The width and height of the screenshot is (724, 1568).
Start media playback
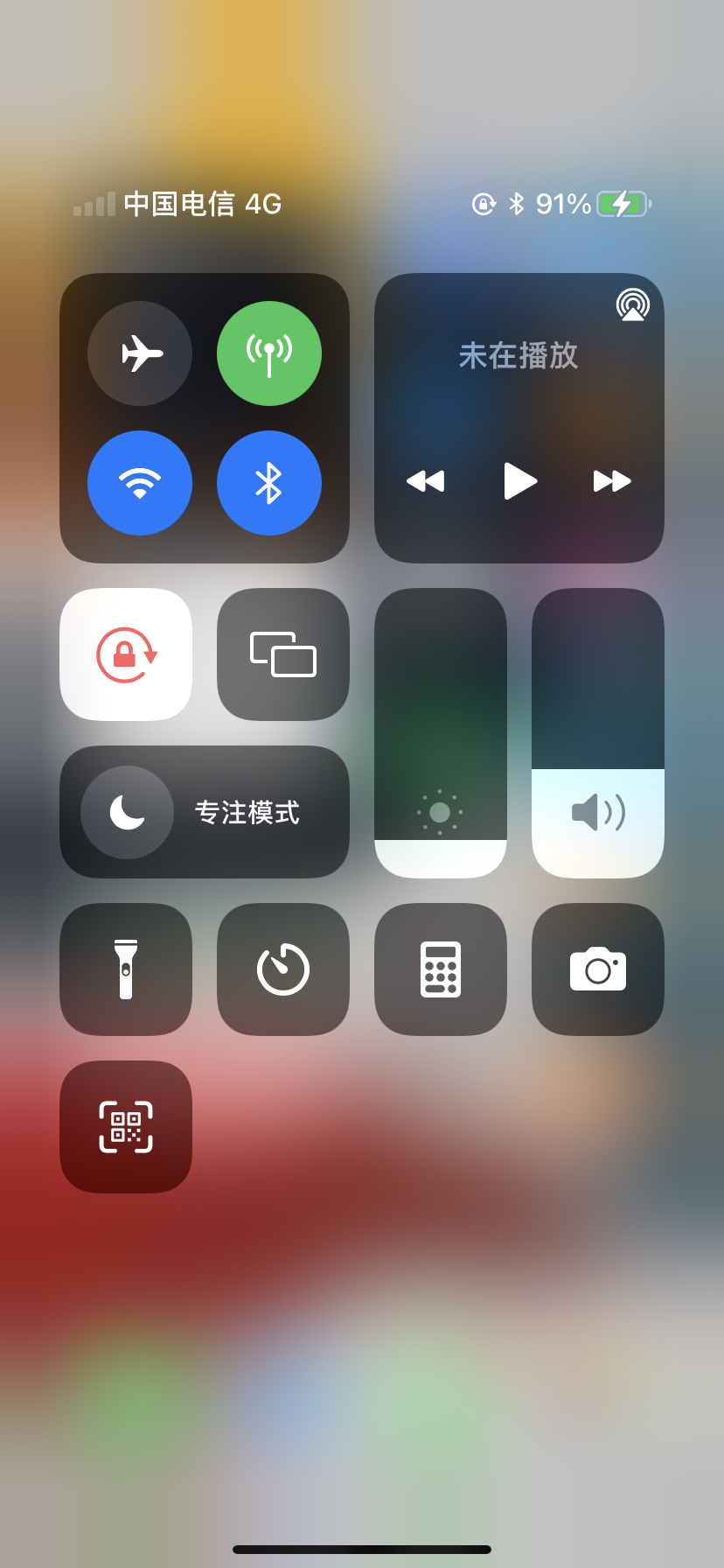519,481
